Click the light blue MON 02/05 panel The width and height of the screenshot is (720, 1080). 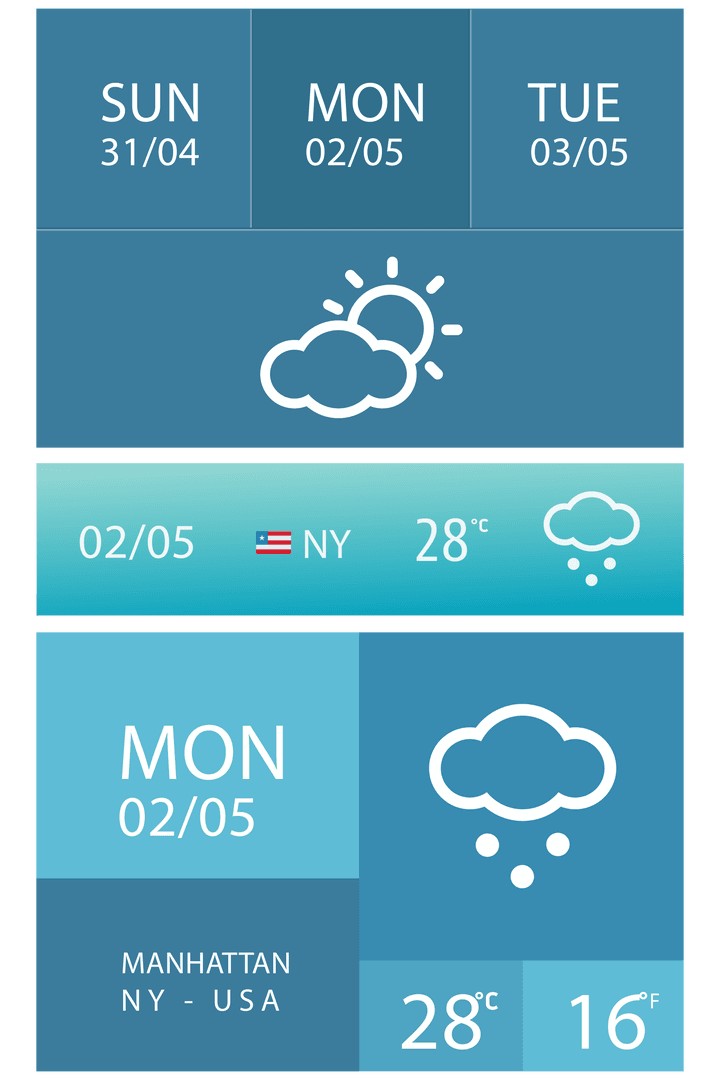coord(200,755)
